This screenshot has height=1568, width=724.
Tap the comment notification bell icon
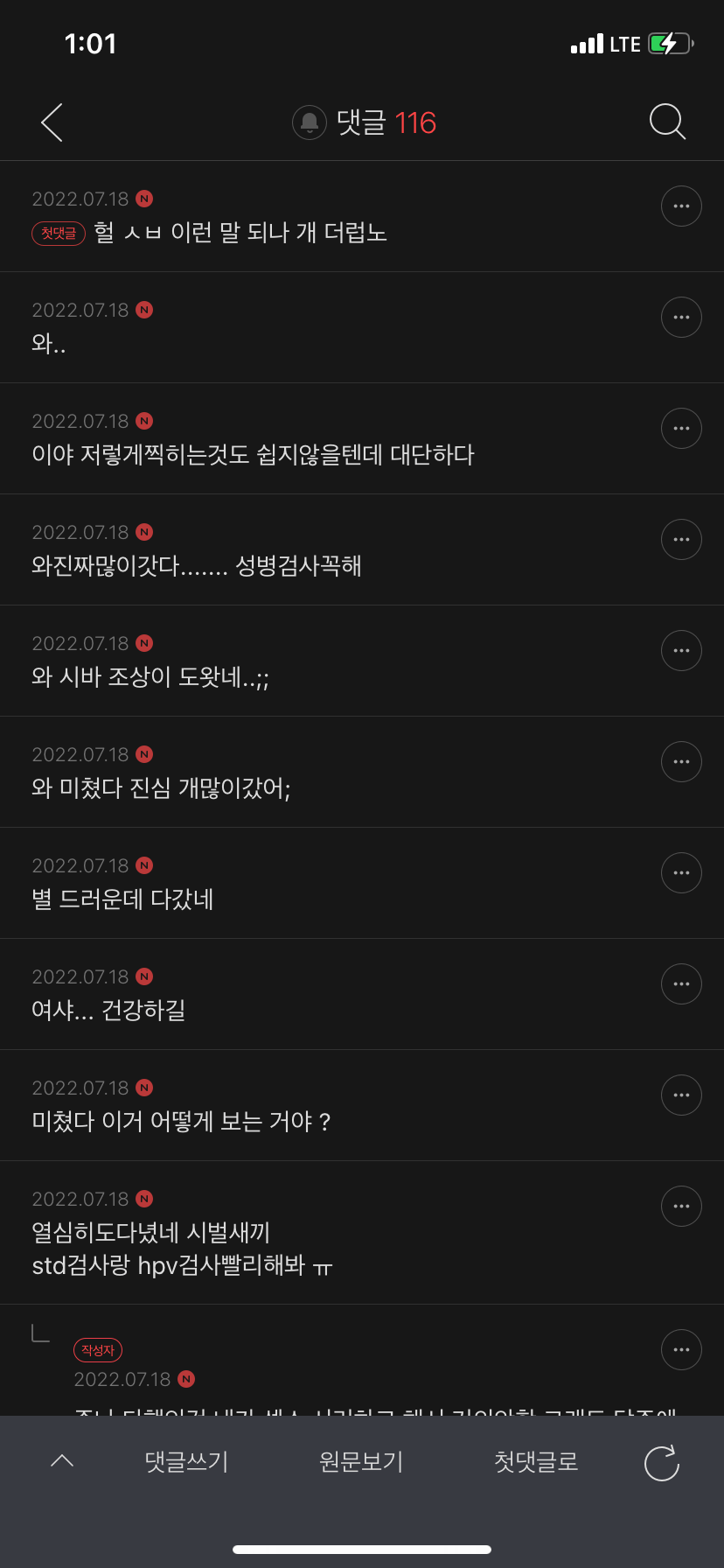[x=310, y=123]
